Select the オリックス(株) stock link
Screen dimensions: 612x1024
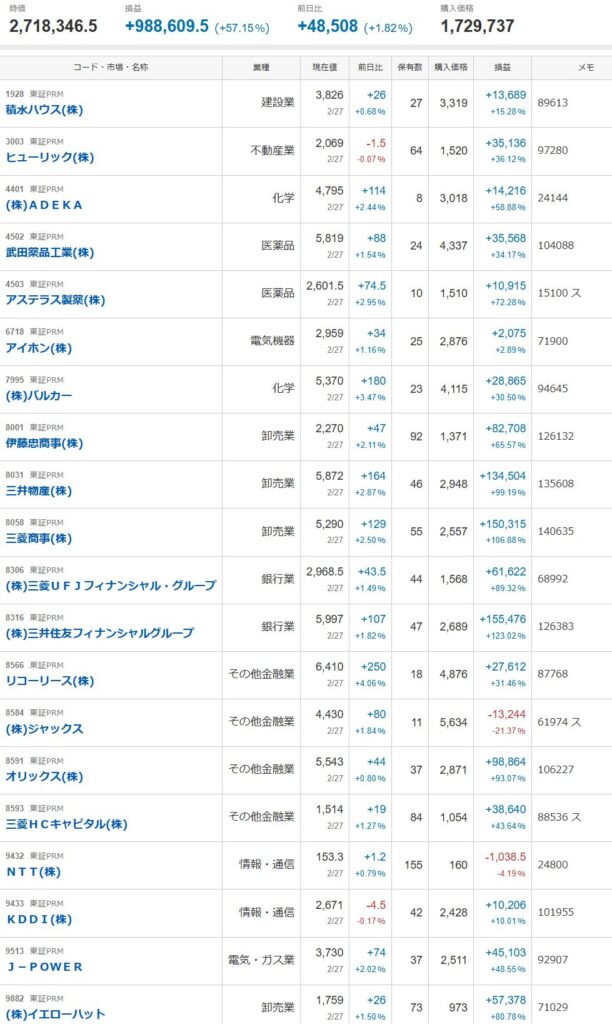tap(44, 776)
